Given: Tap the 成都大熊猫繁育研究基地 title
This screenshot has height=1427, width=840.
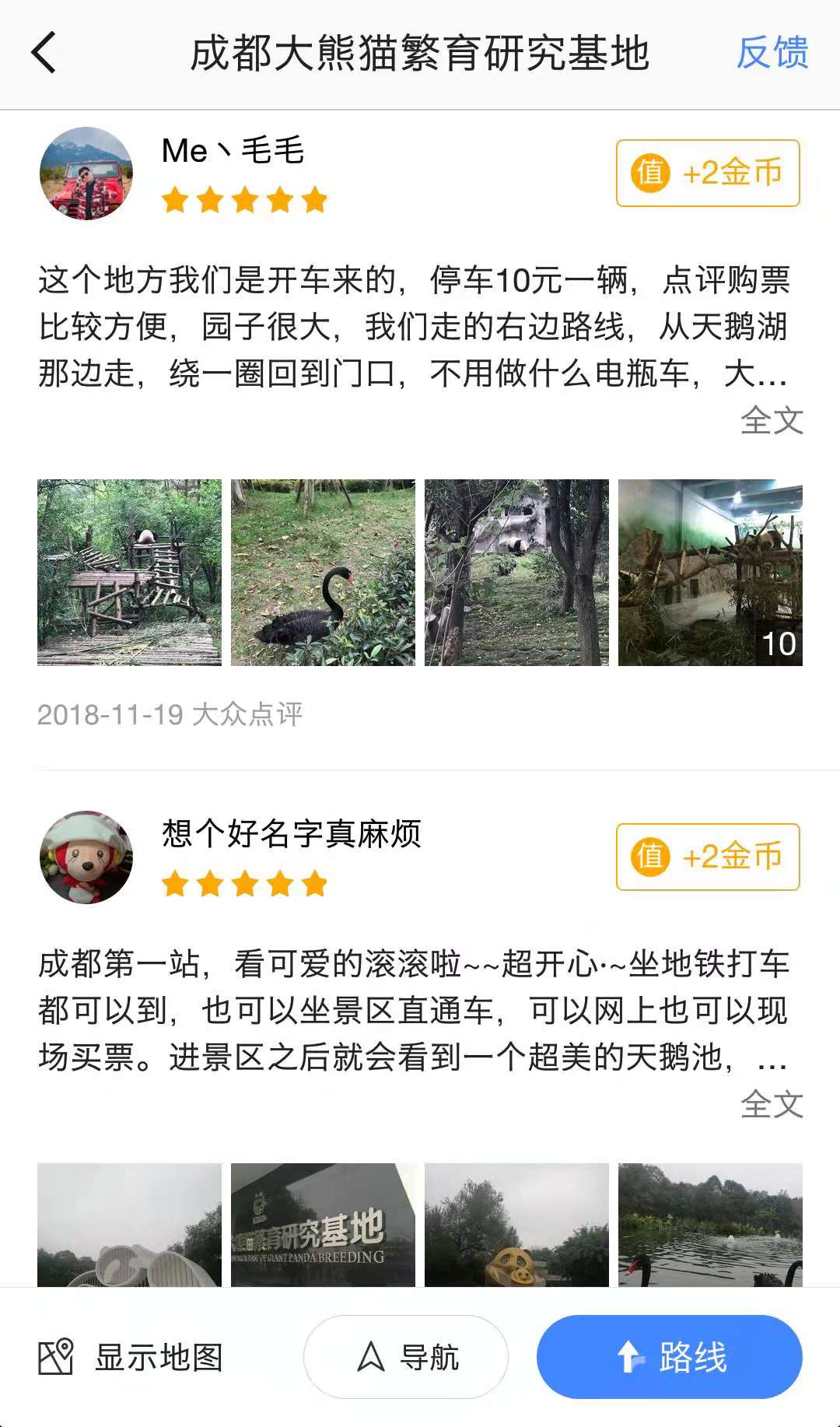Looking at the screenshot, I should (420, 54).
